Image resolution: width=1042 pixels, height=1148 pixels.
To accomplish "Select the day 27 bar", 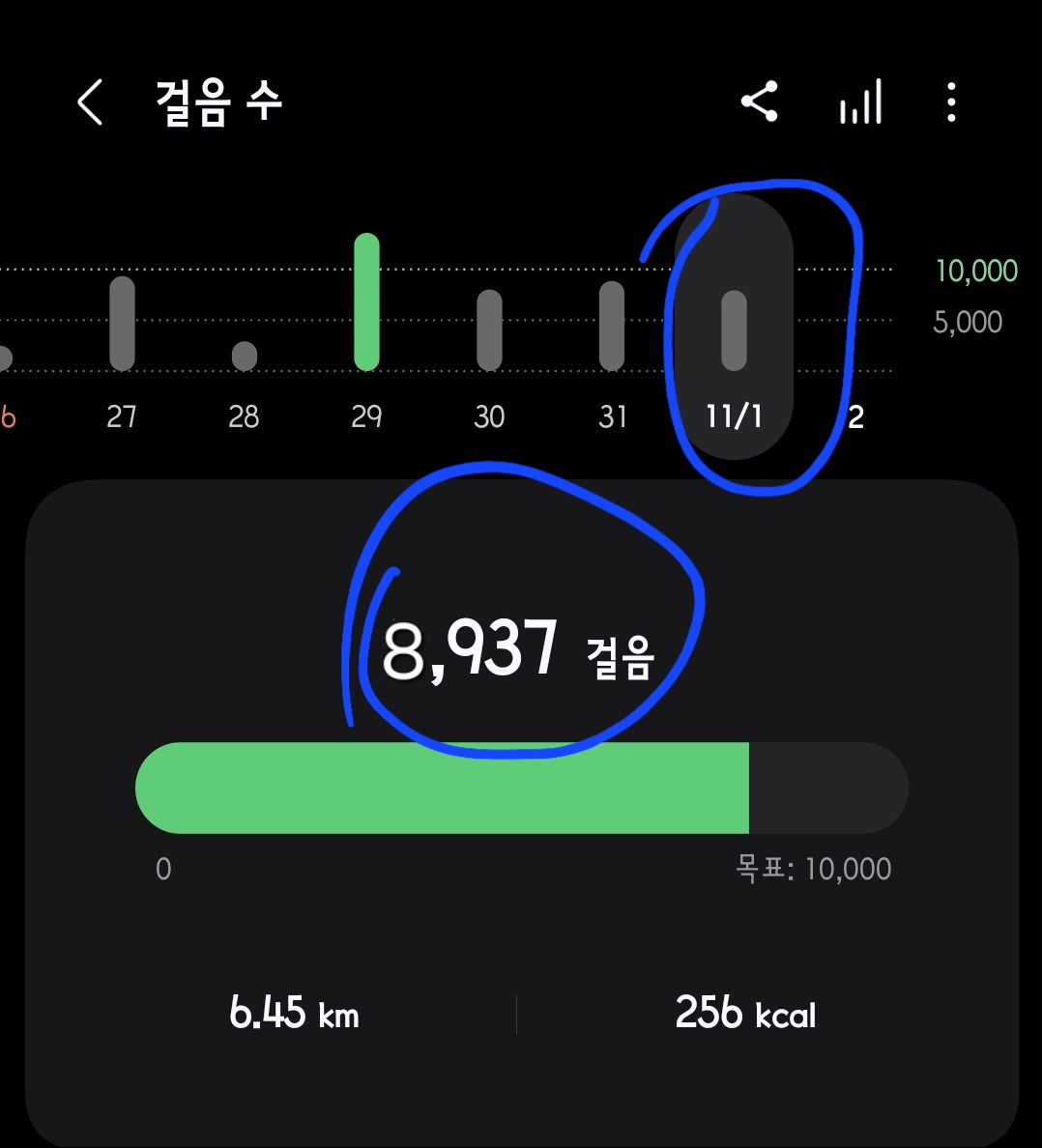I will tap(122, 325).
